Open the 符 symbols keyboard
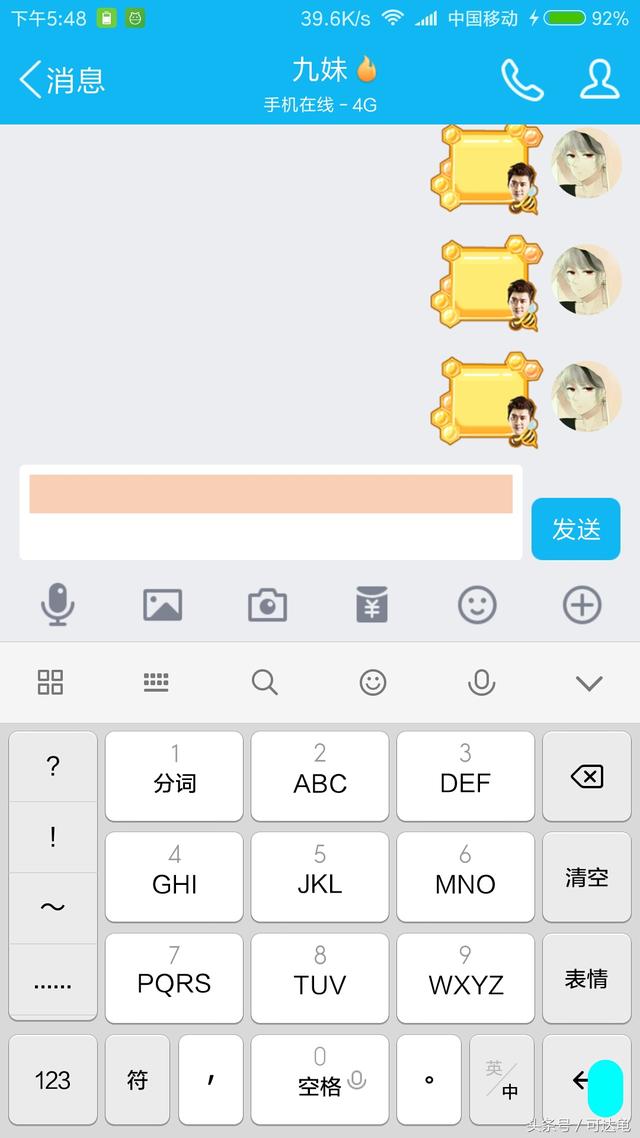 (x=137, y=1080)
